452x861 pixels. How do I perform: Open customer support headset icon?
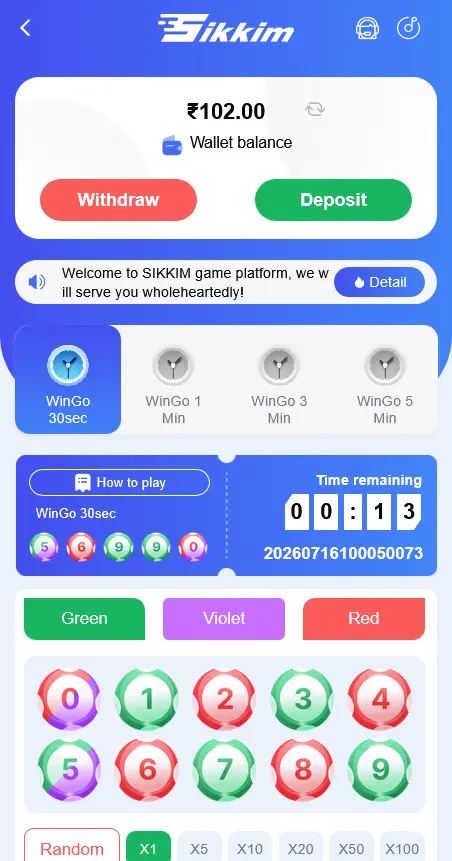[x=367, y=27]
